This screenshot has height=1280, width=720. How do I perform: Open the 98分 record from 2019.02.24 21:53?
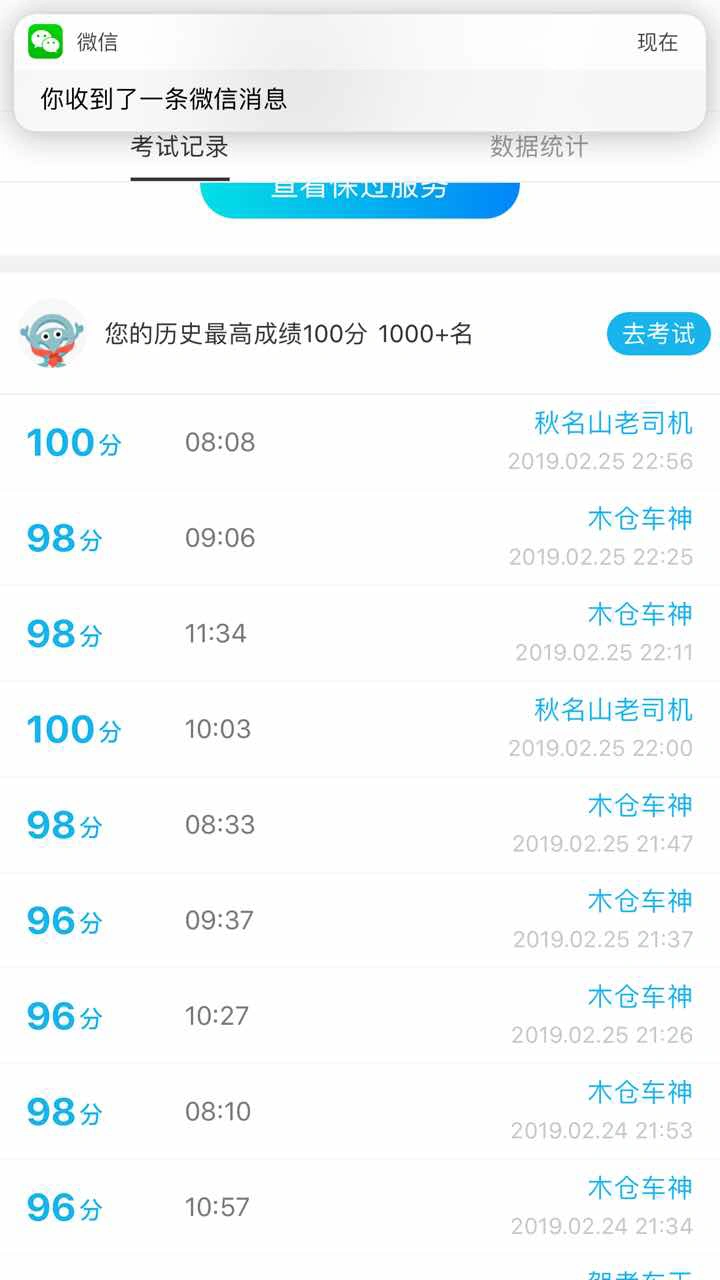coord(360,1111)
